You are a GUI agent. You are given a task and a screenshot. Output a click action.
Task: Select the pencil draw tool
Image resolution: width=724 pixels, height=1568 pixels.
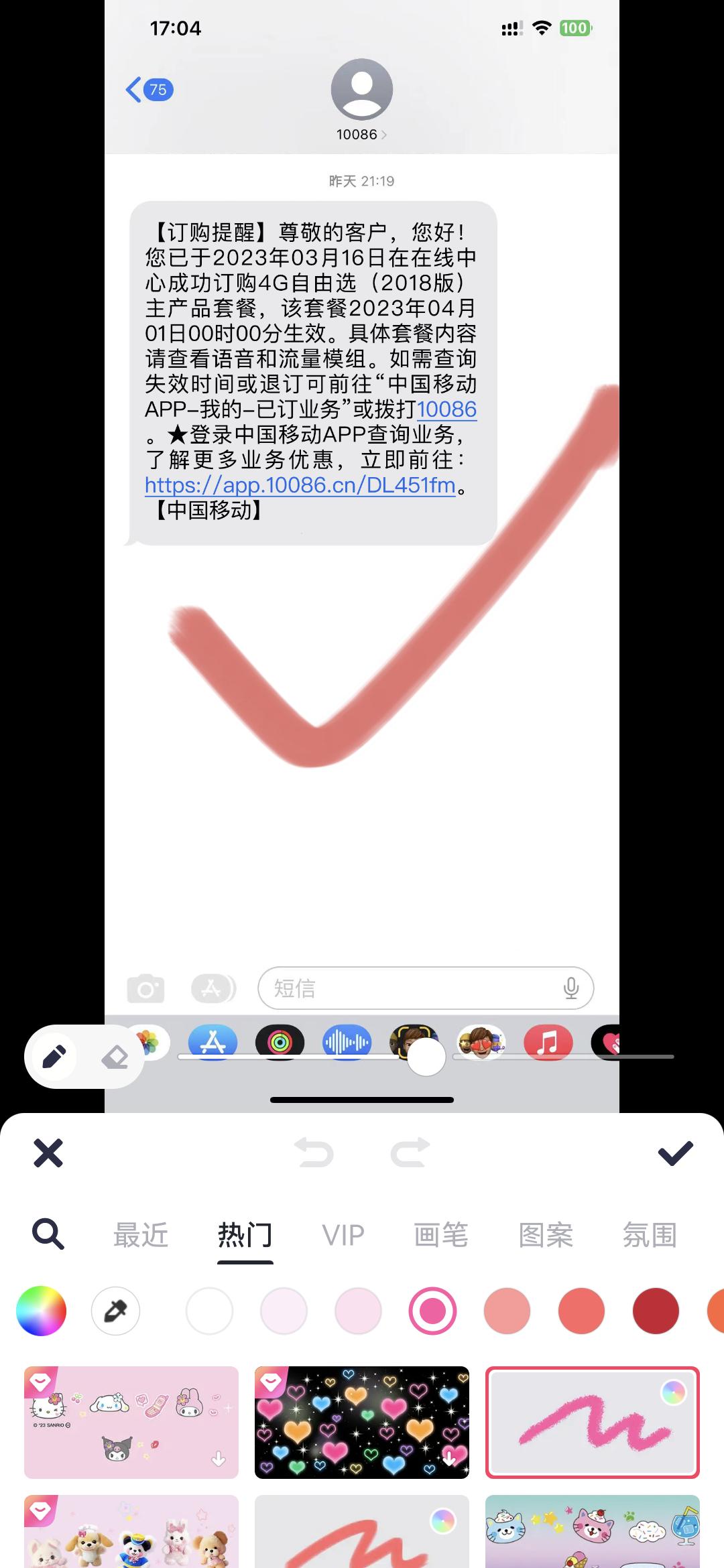click(54, 1057)
